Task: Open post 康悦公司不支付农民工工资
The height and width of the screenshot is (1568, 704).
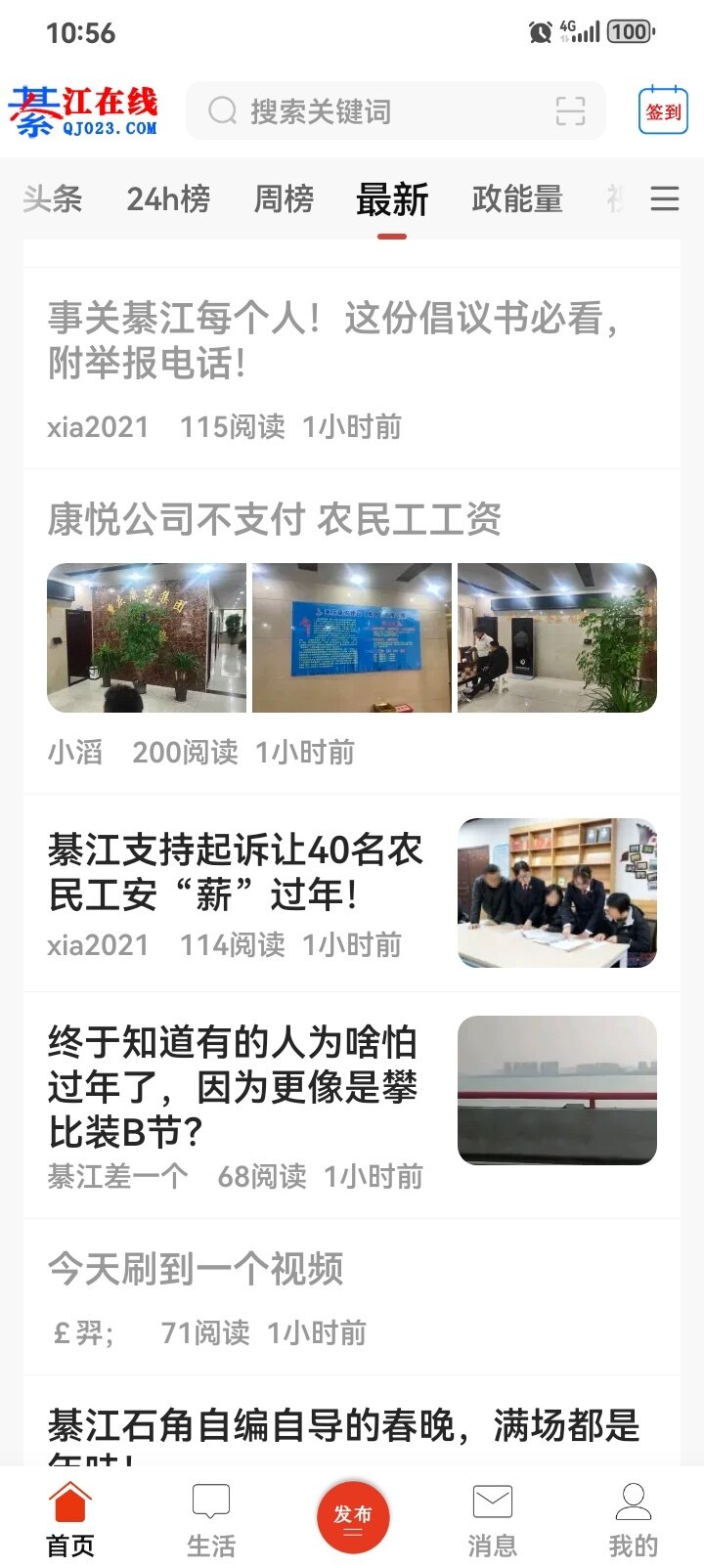Action: pos(274,519)
